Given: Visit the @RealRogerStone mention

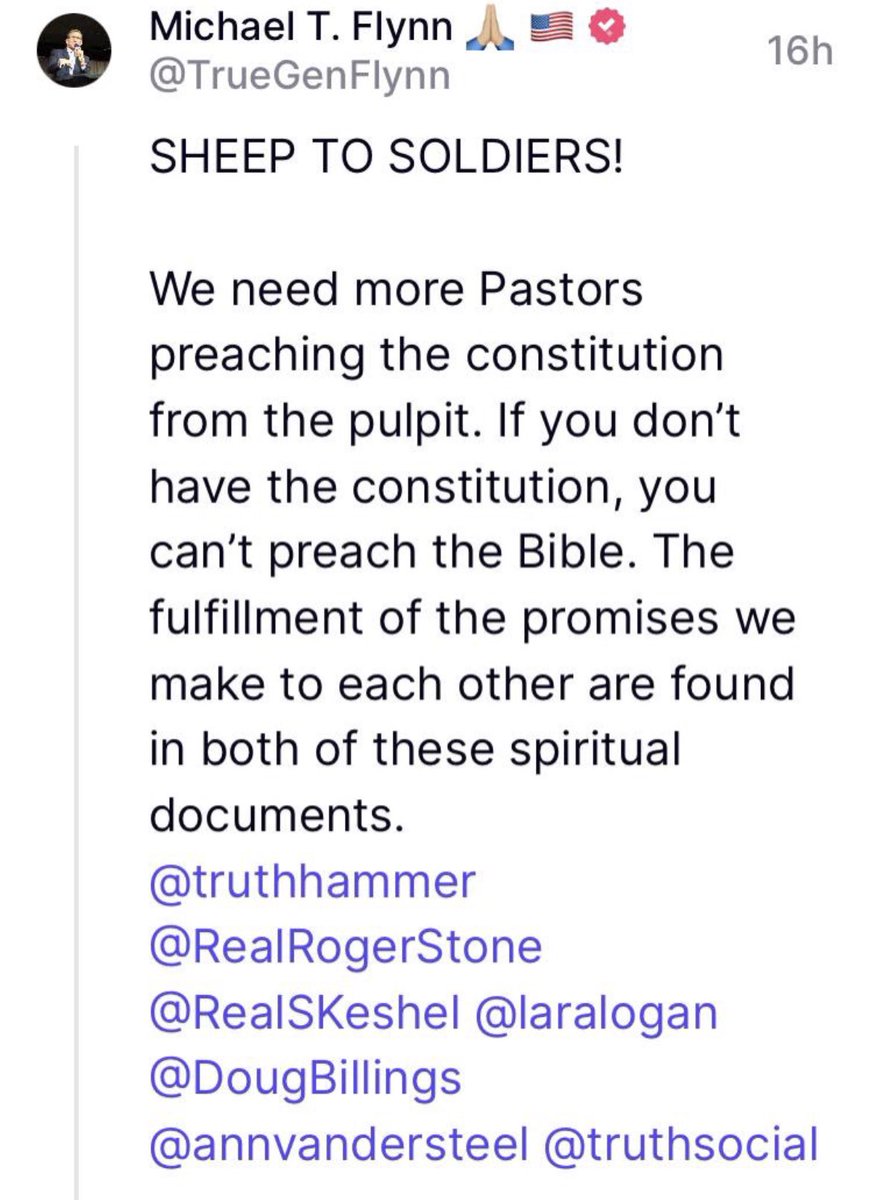Looking at the screenshot, I should pyautogui.click(x=346, y=946).
